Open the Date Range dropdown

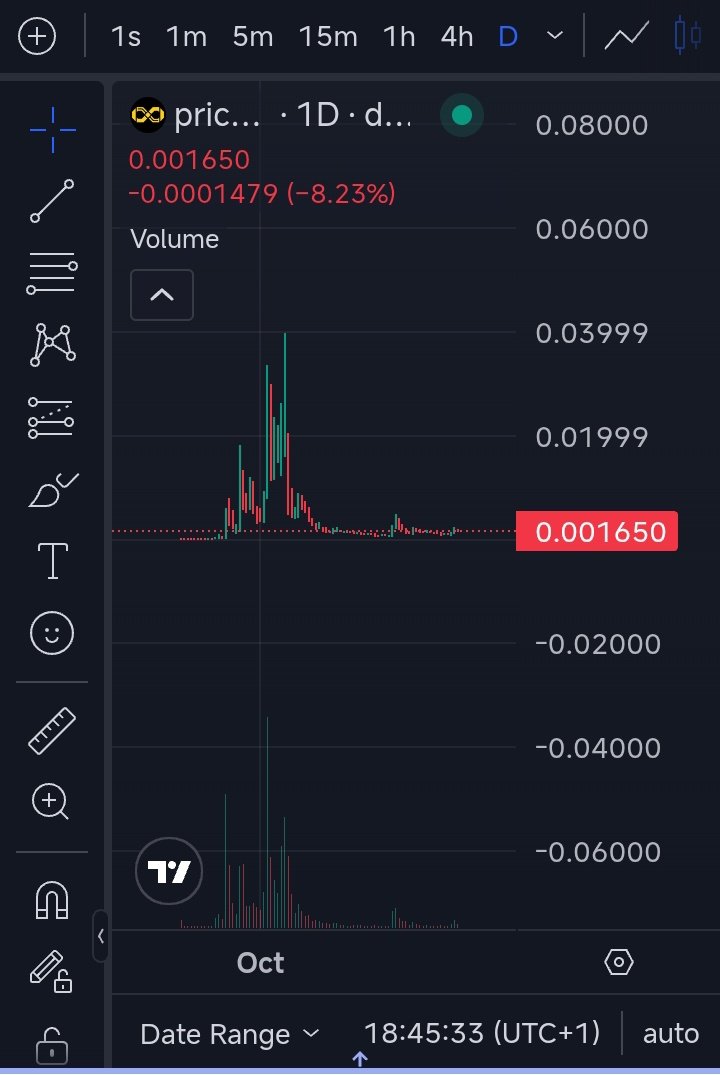click(x=229, y=1034)
